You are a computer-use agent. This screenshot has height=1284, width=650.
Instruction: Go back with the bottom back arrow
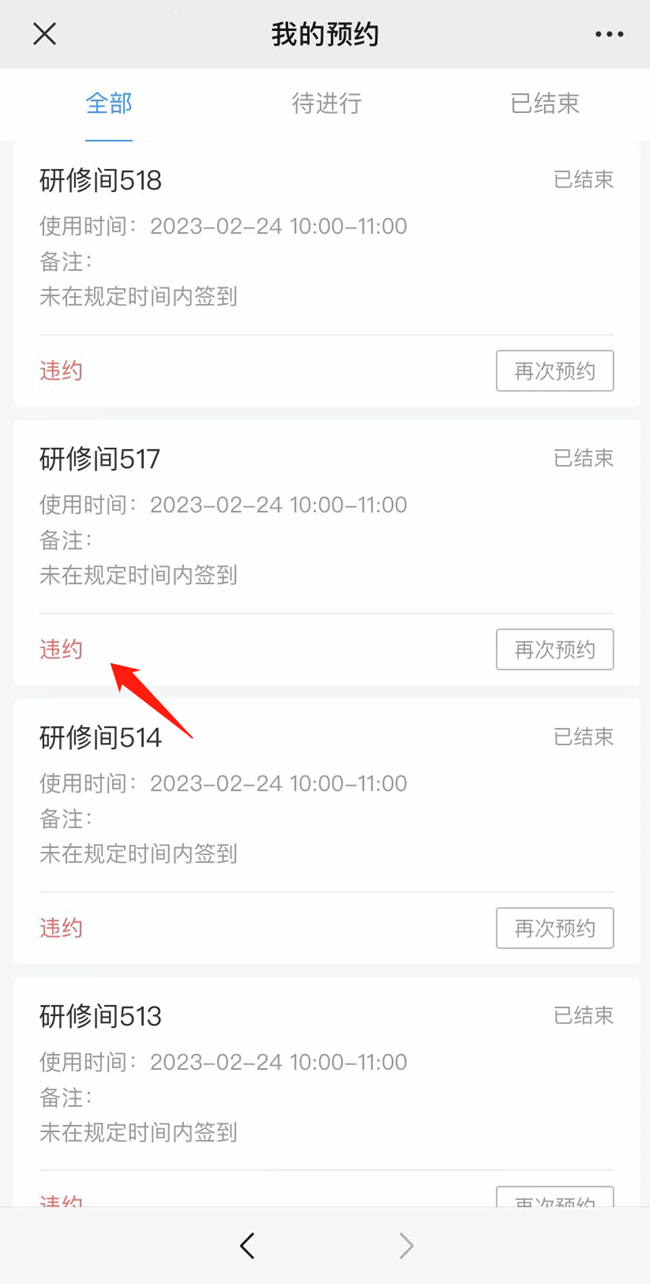pyautogui.click(x=248, y=1245)
